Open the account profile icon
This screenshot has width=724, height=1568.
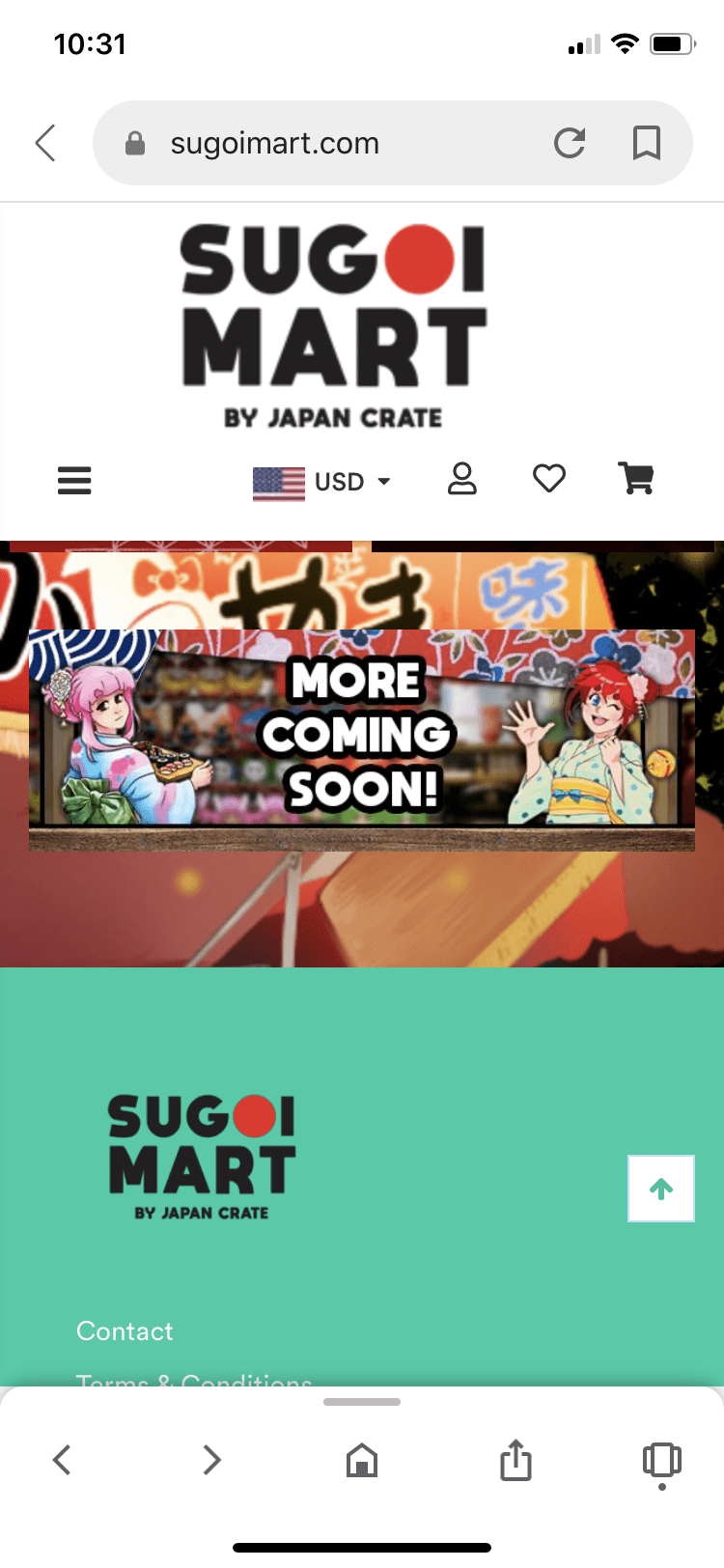point(462,478)
